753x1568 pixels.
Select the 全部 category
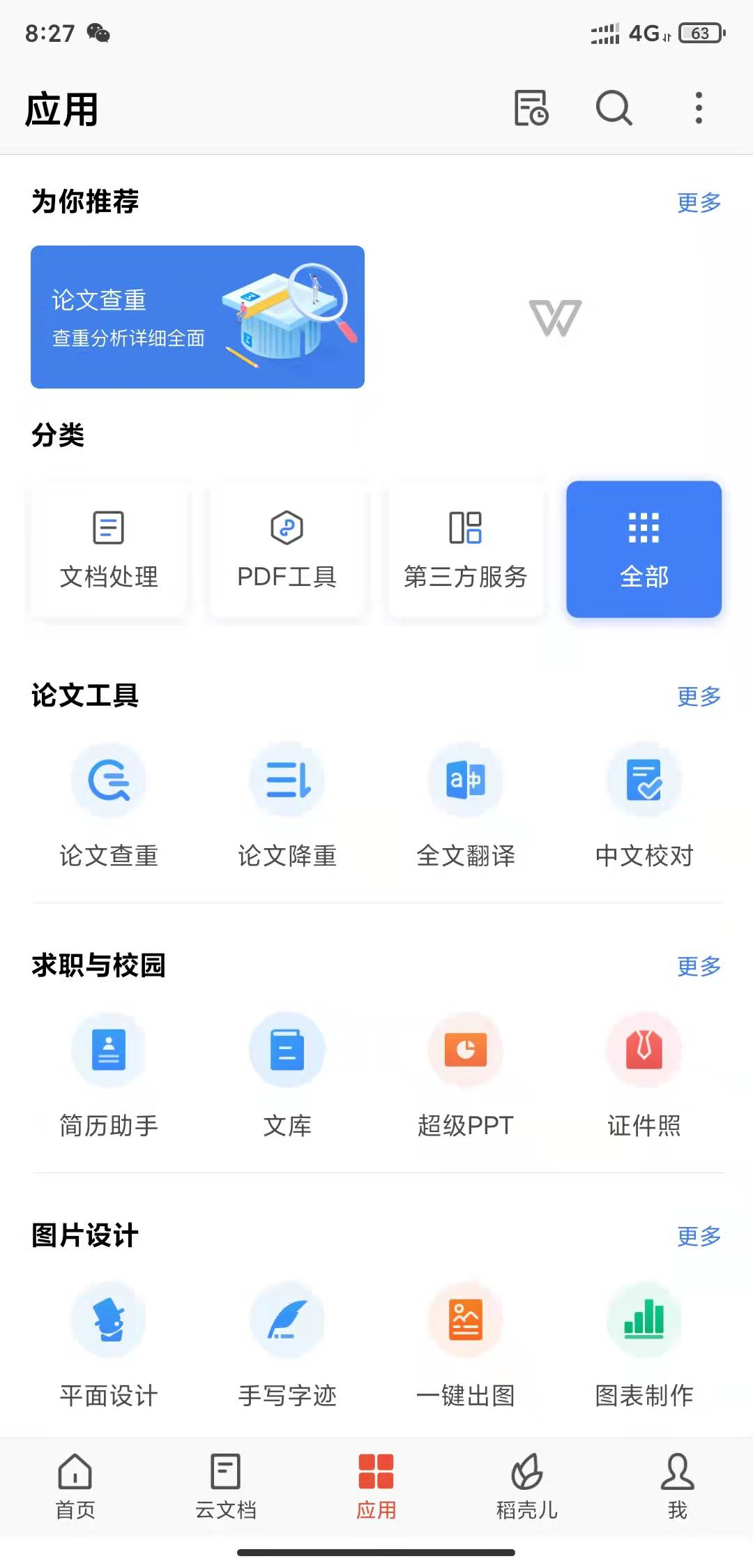tap(644, 549)
